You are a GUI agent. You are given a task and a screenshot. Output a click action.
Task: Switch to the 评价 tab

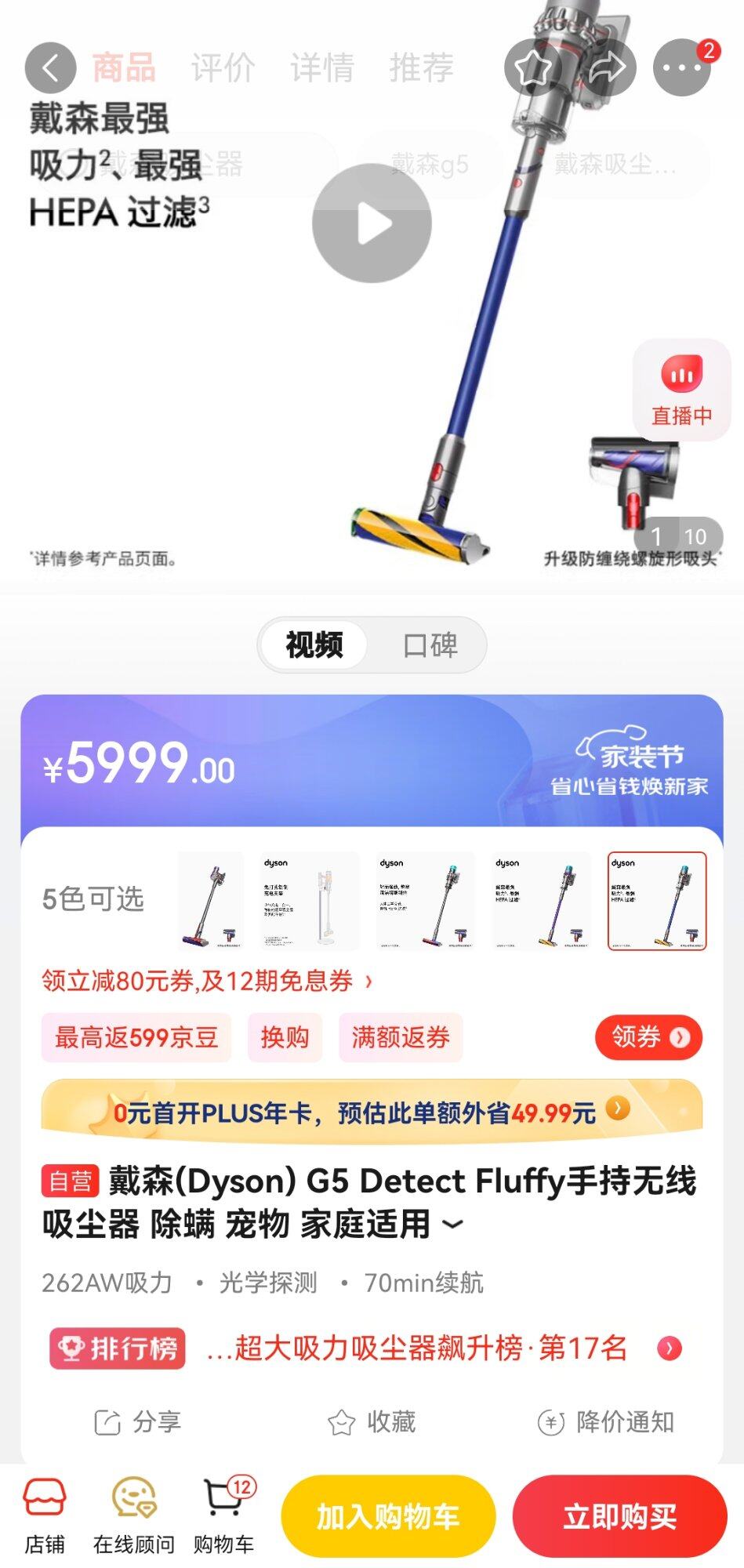point(223,68)
